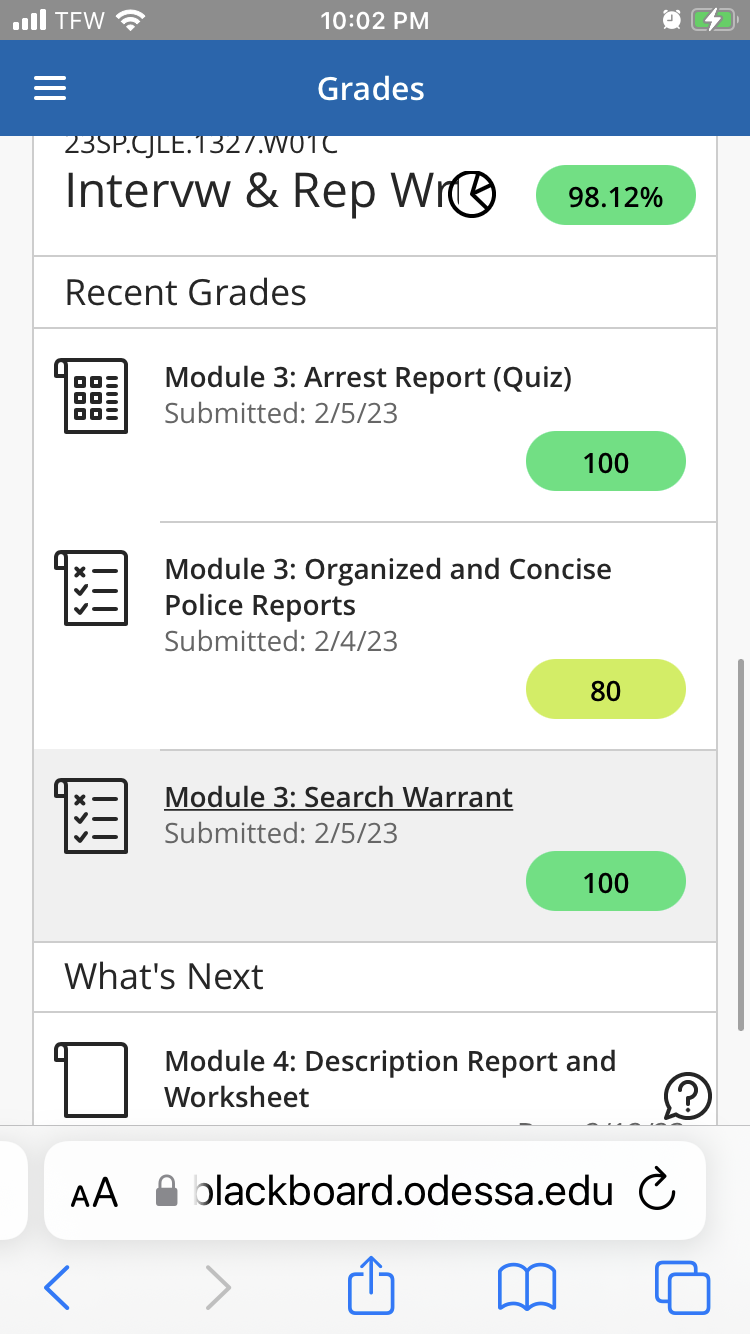Open the course grade chart icon
The width and height of the screenshot is (750, 1334).
pyautogui.click(x=471, y=194)
